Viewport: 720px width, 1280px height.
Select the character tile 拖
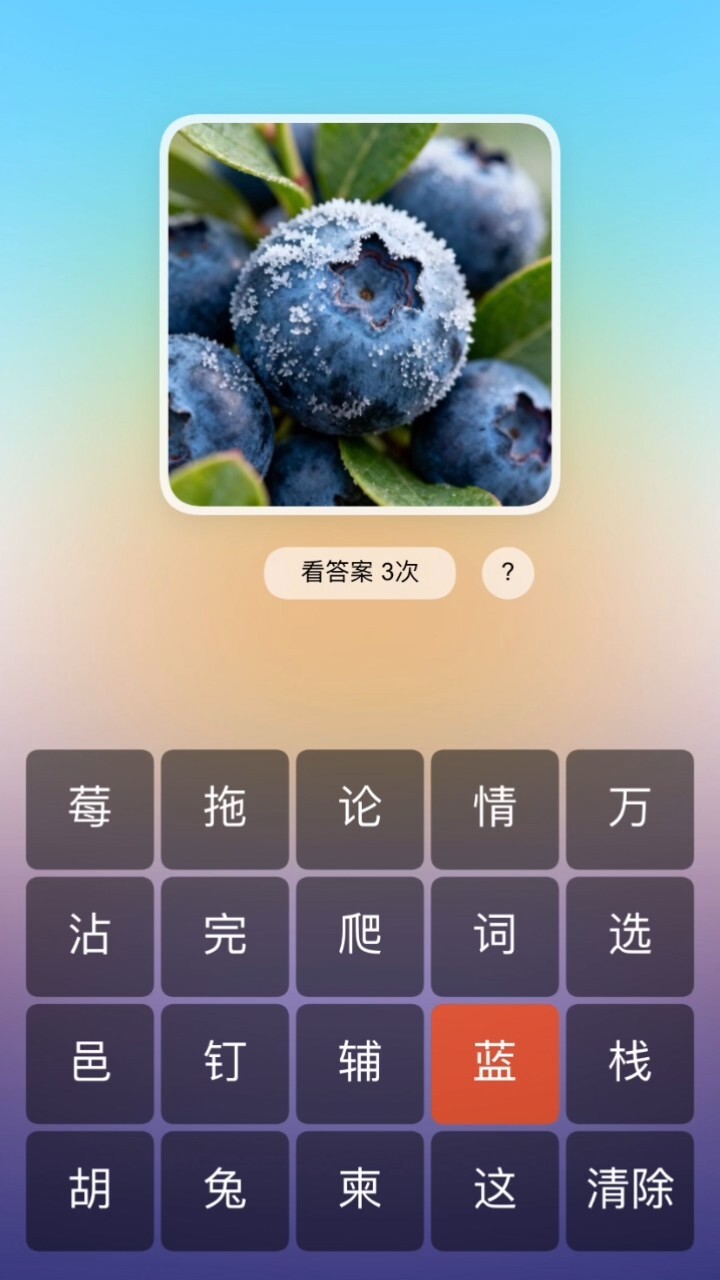pyautogui.click(x=224, y=809)
